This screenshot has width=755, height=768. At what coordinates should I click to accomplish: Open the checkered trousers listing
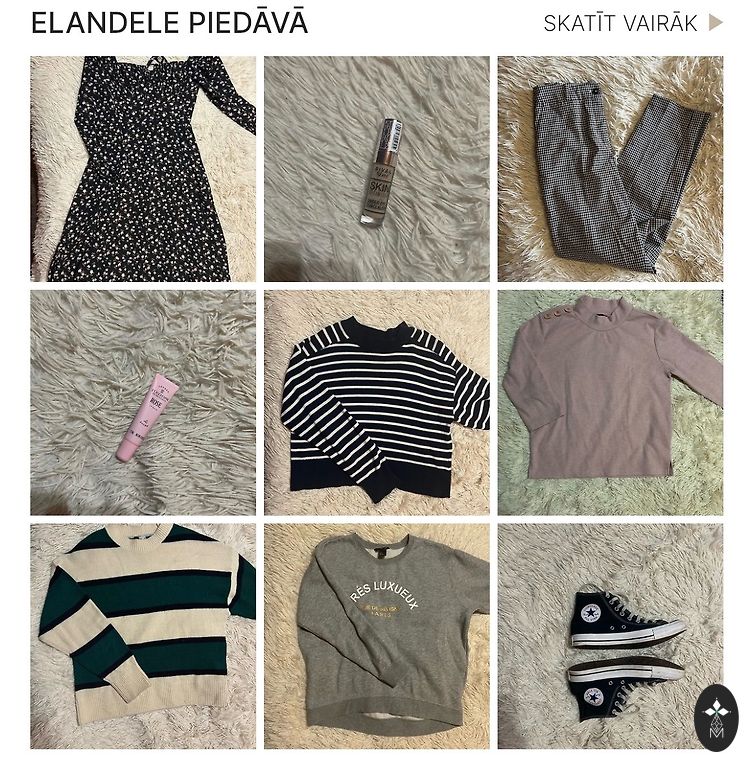tap(610, 169)
